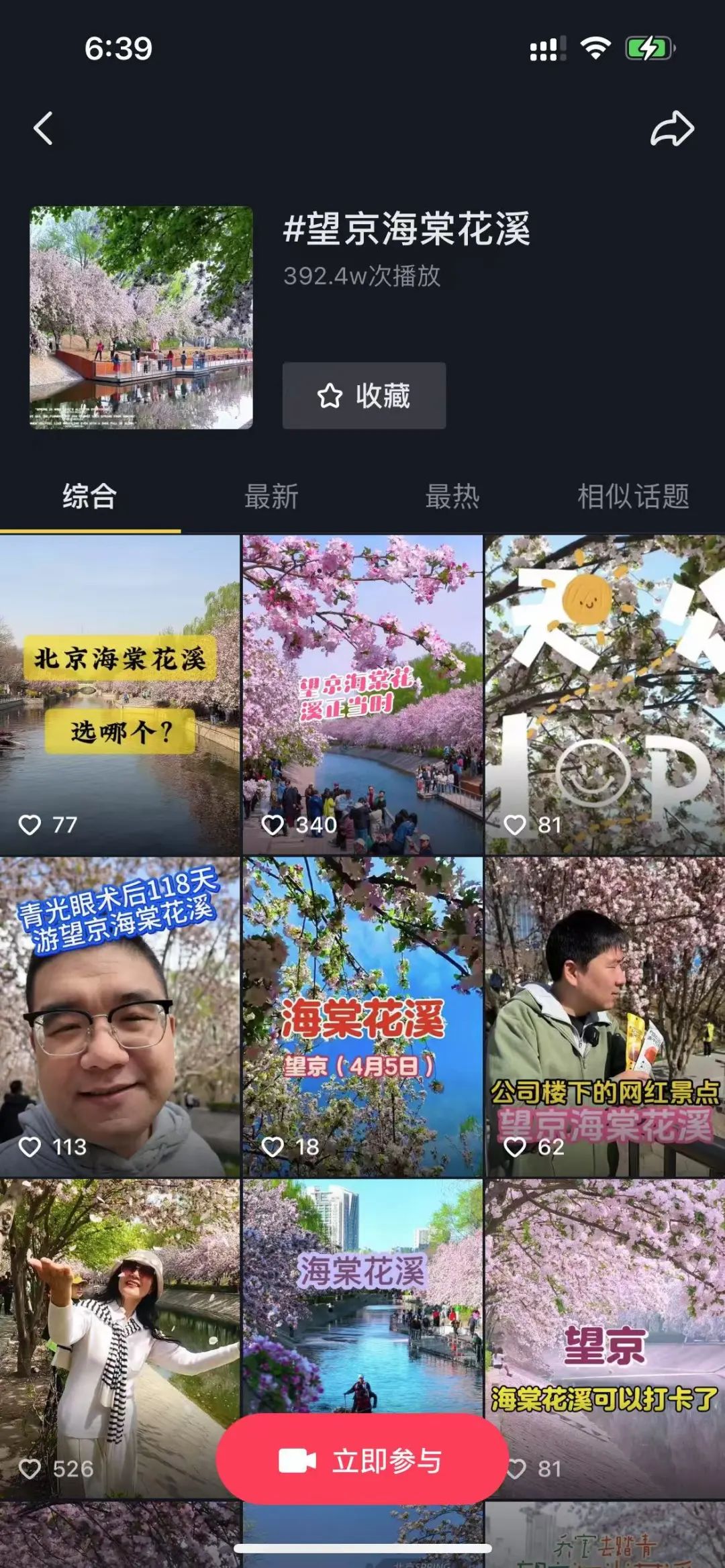
Task: Open the 海棠花溪 望京 4月5日 video
Action: [x=362, y=1016]
